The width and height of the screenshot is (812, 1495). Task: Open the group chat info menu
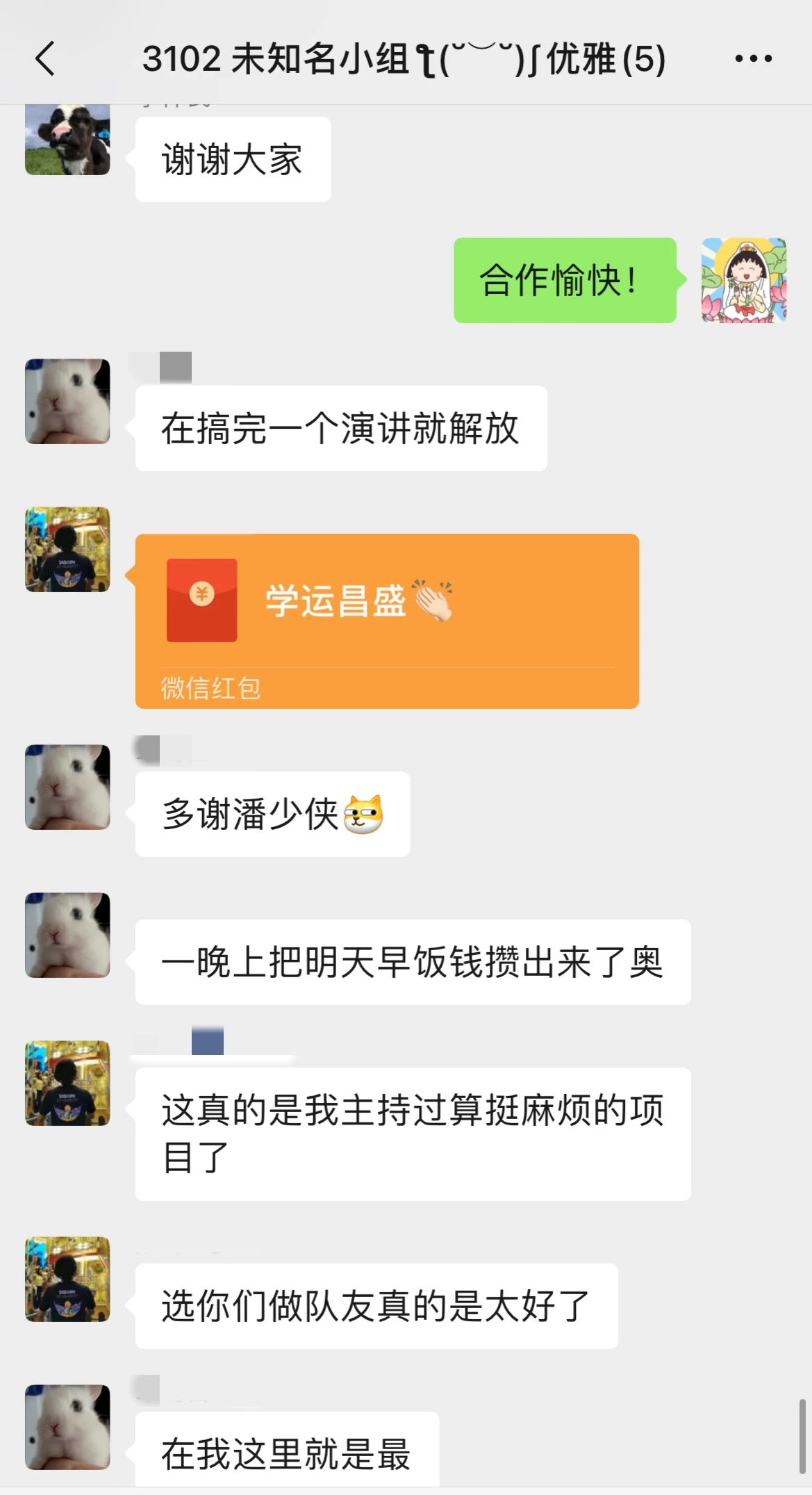click(x=753, y=59)
